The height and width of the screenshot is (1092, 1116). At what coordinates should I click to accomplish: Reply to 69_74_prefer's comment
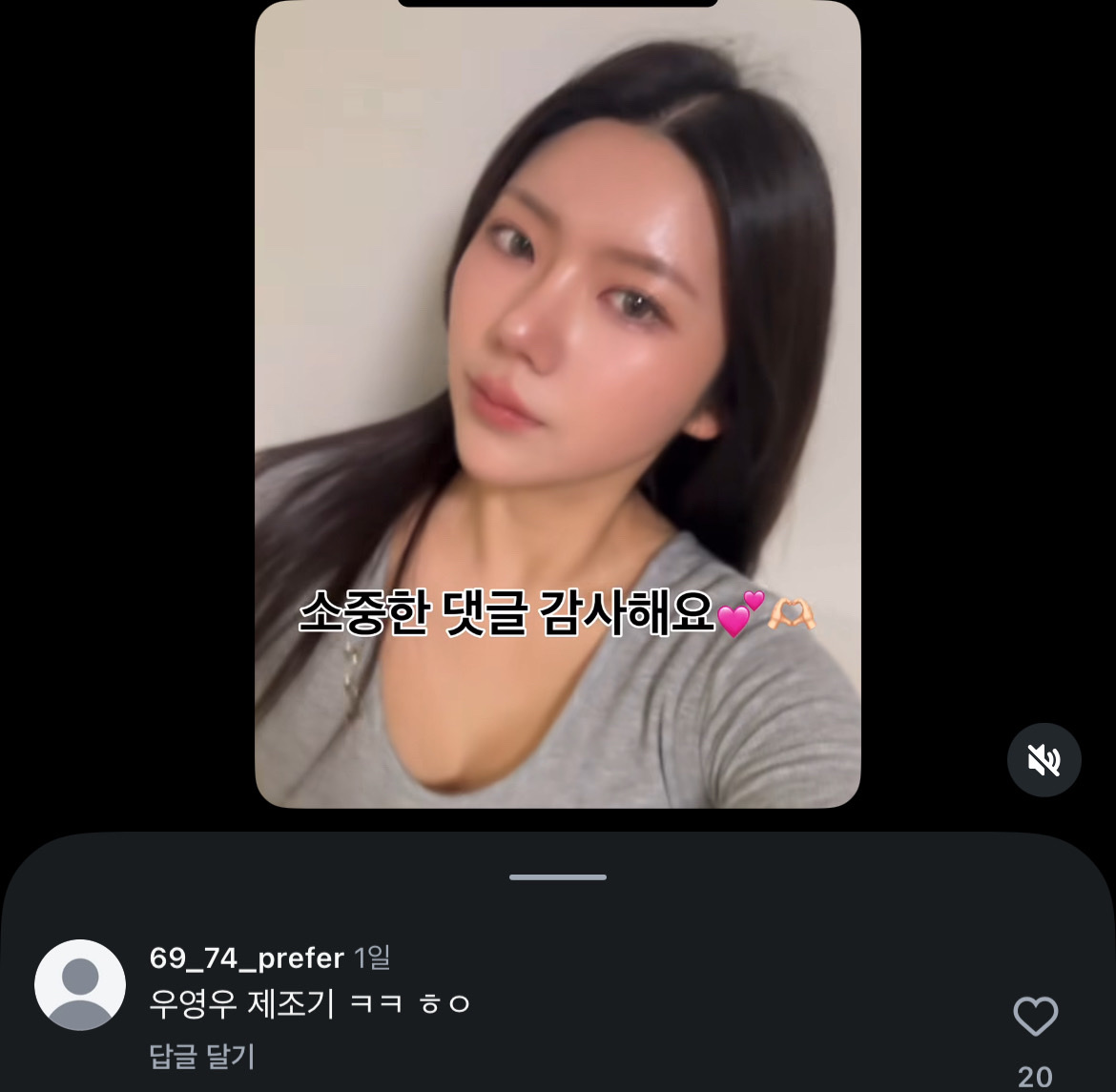click(x=202, y=1057)
